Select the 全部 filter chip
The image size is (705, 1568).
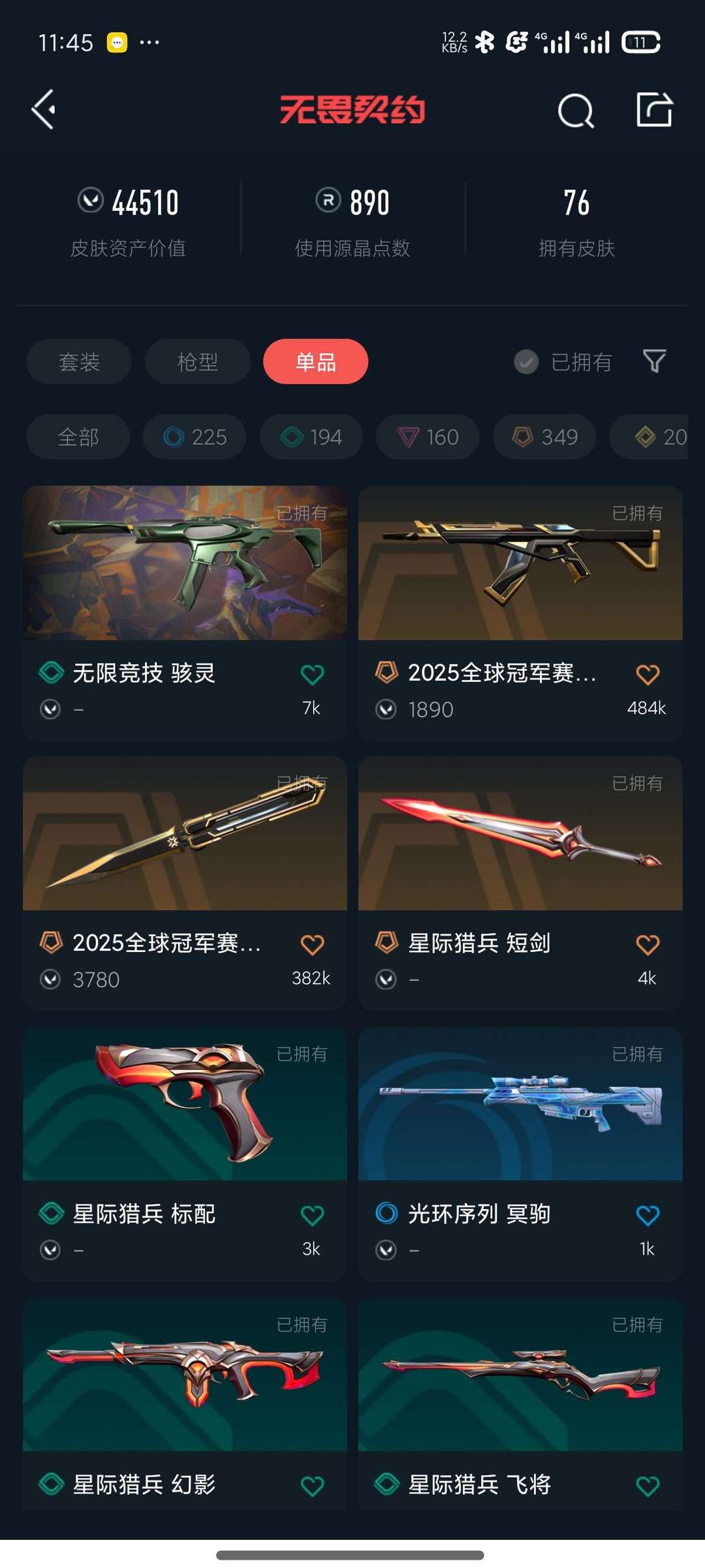click(78, 437)
